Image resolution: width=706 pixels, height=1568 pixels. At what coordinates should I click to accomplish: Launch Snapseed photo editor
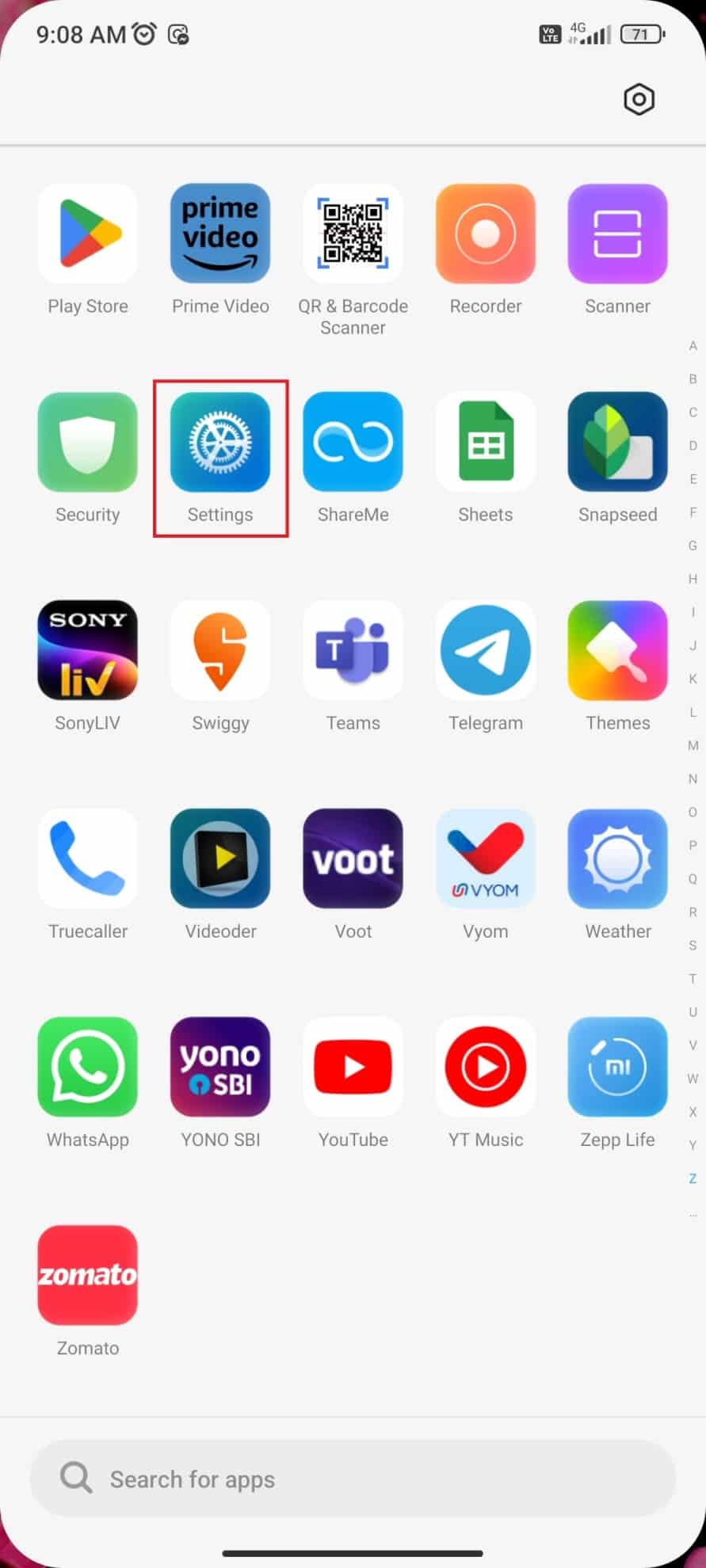[617, 441]
